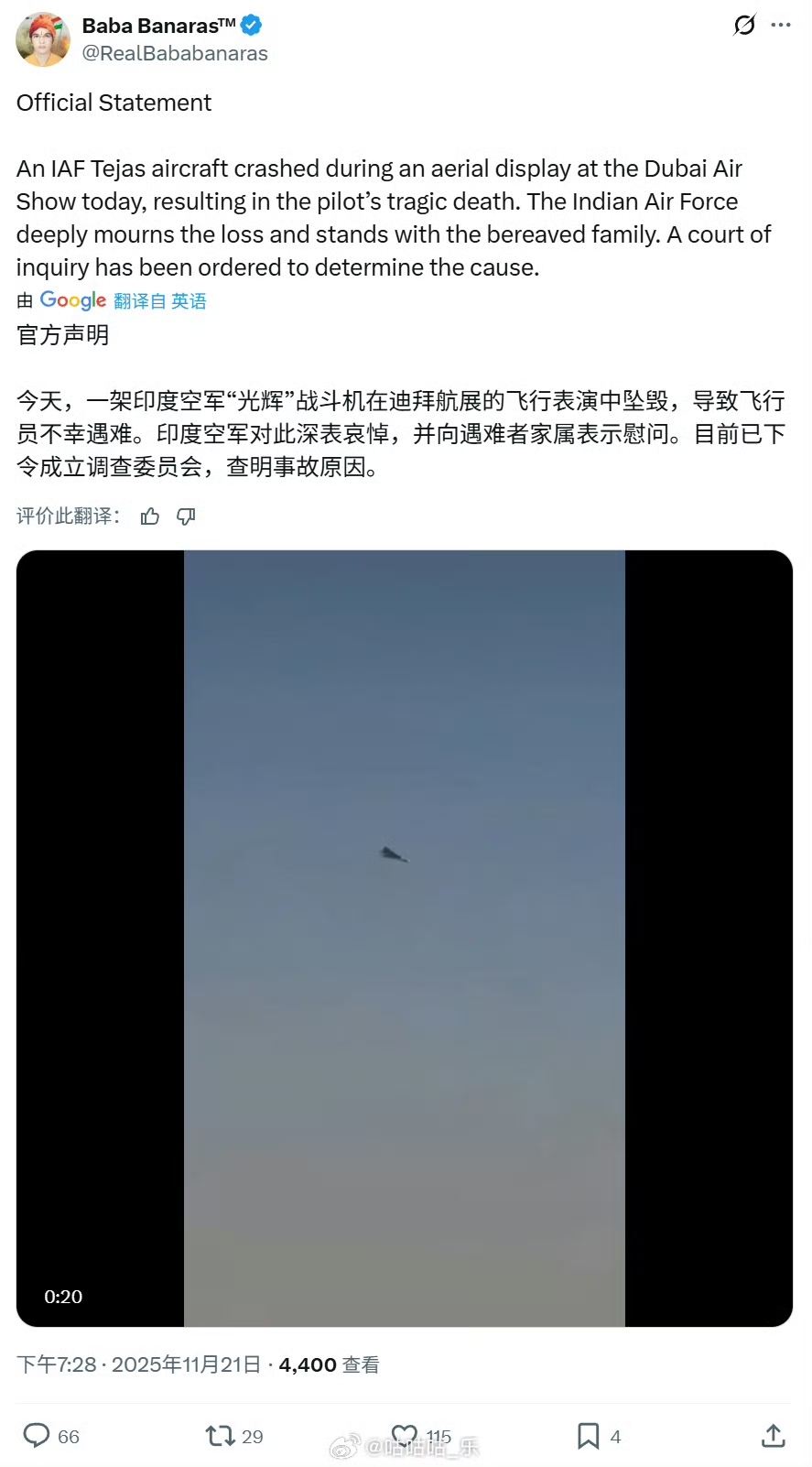Open Baba Banaras profile avatar
Image resolution: width=812 pixels, height=1467 pixels.
pos(42,39)
